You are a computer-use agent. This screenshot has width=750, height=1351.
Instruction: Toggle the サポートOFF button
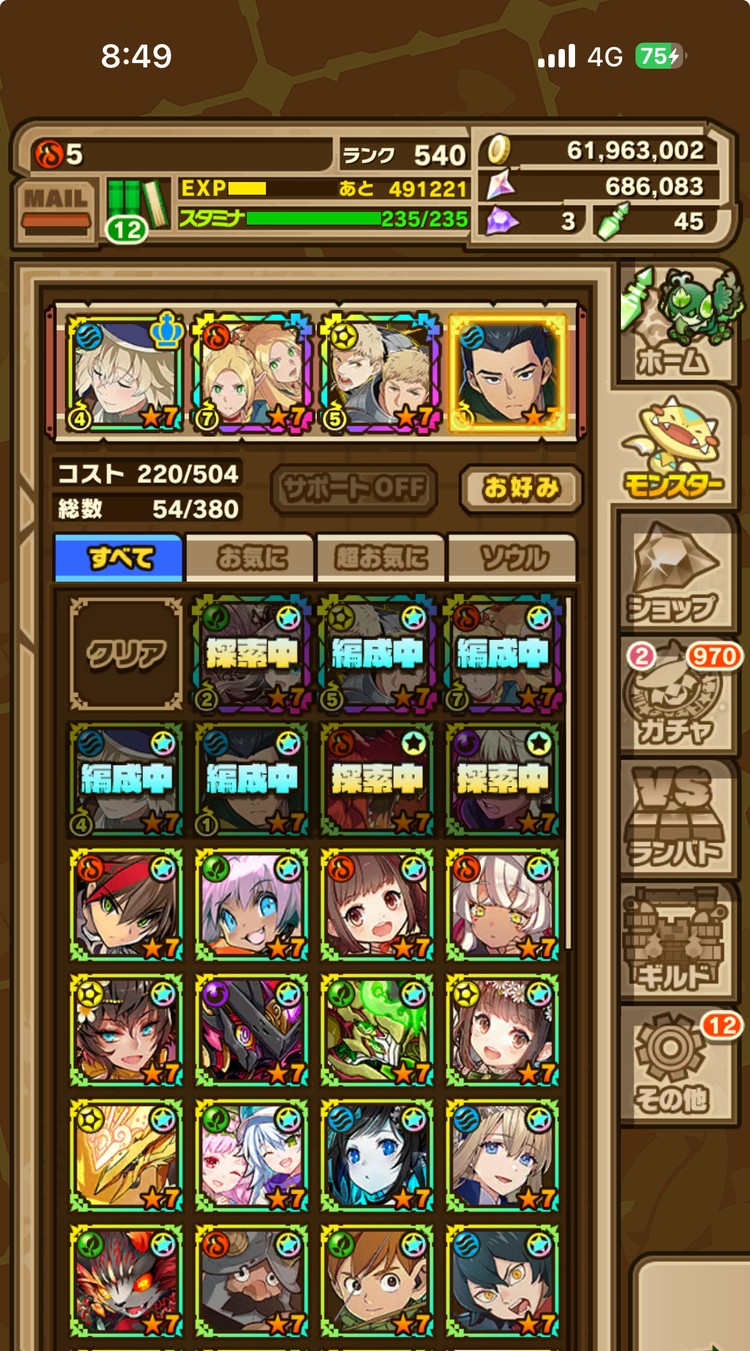354,489
